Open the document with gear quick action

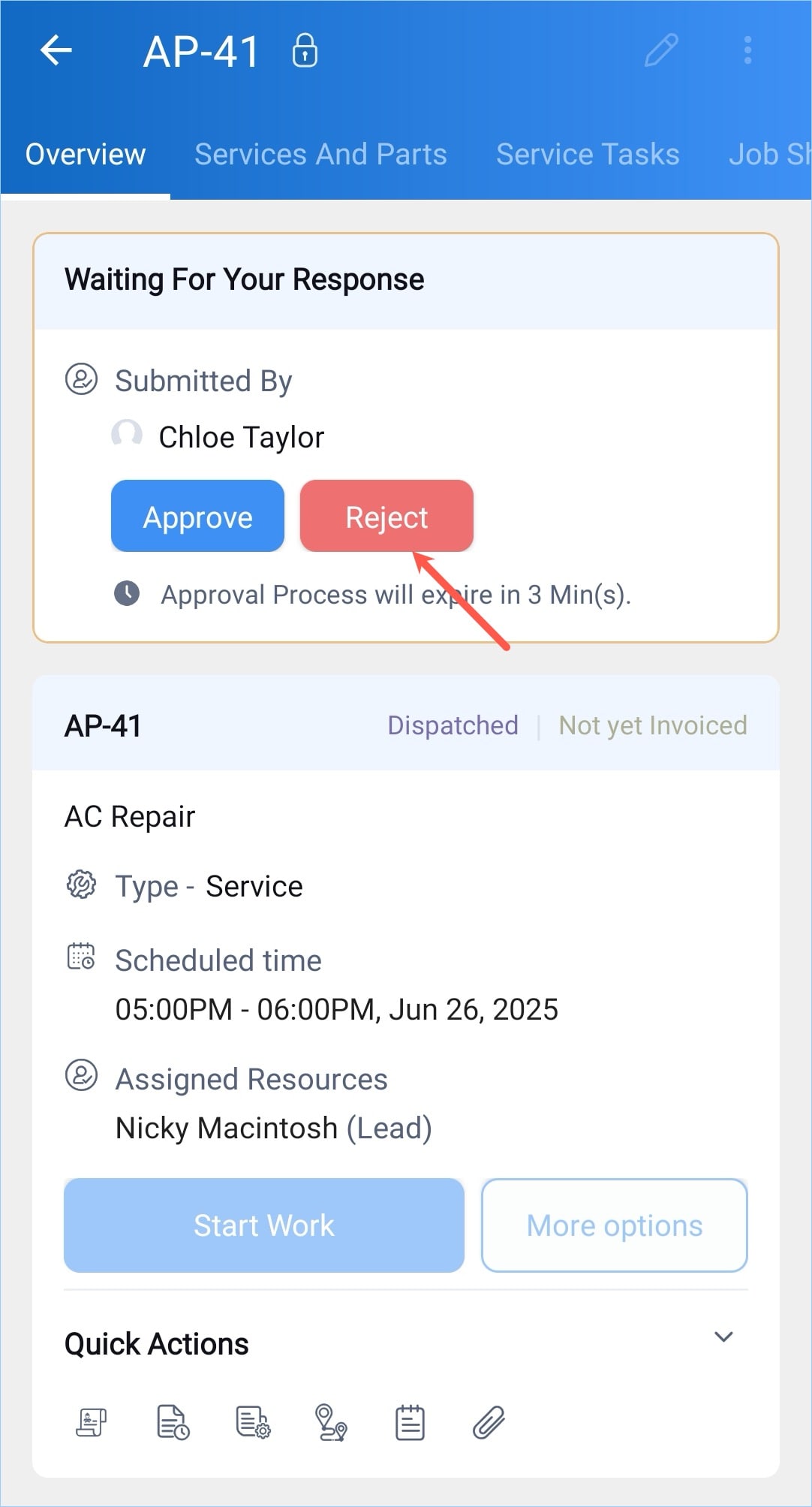(253, 1422)
